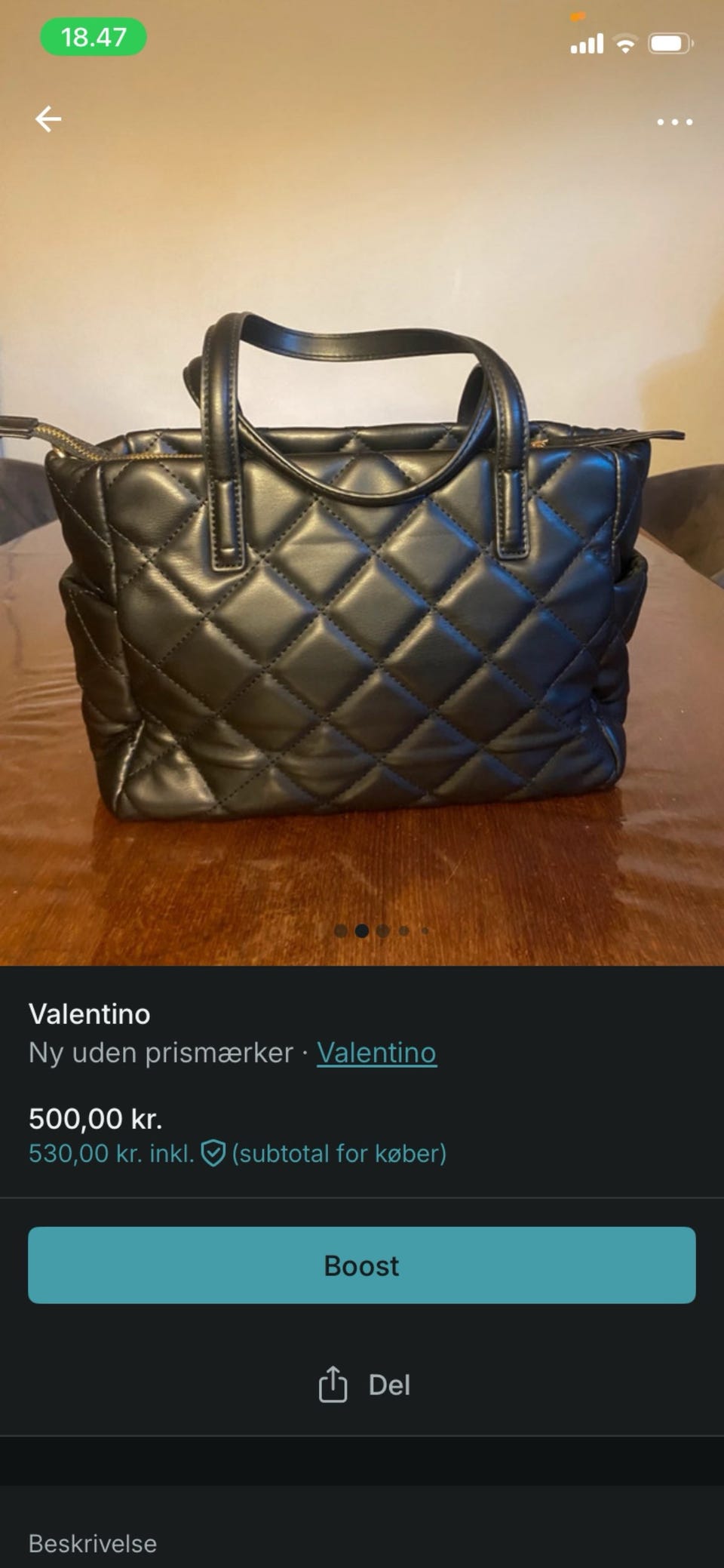Tap the back arrow to return
The width and height of the screenshot is (724, 1568).
[x=47, y=119]
